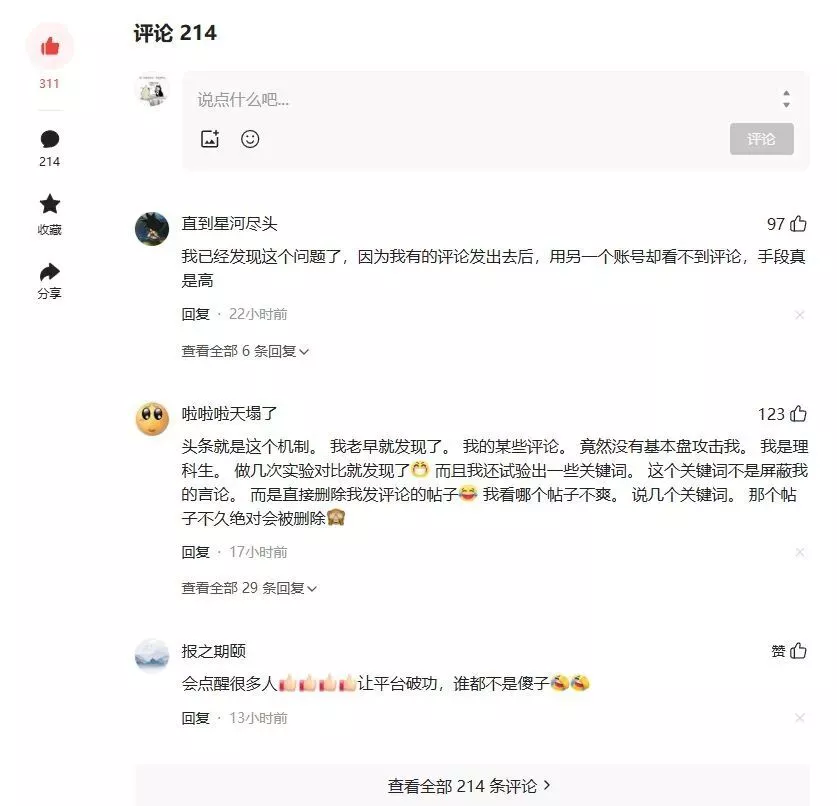
Task: Open the emoji picker
Action: point(250,139)
